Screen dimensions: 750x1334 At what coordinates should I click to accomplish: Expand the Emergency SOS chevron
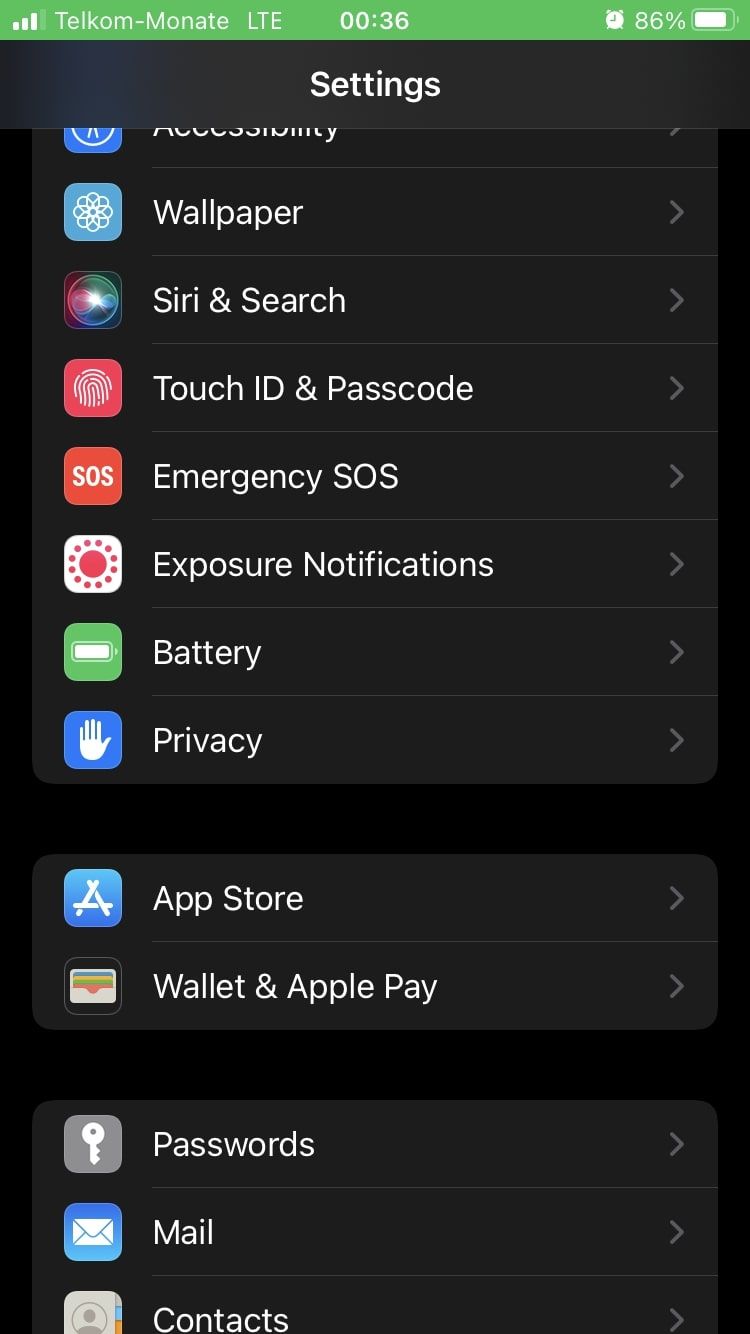click(677, 476)
